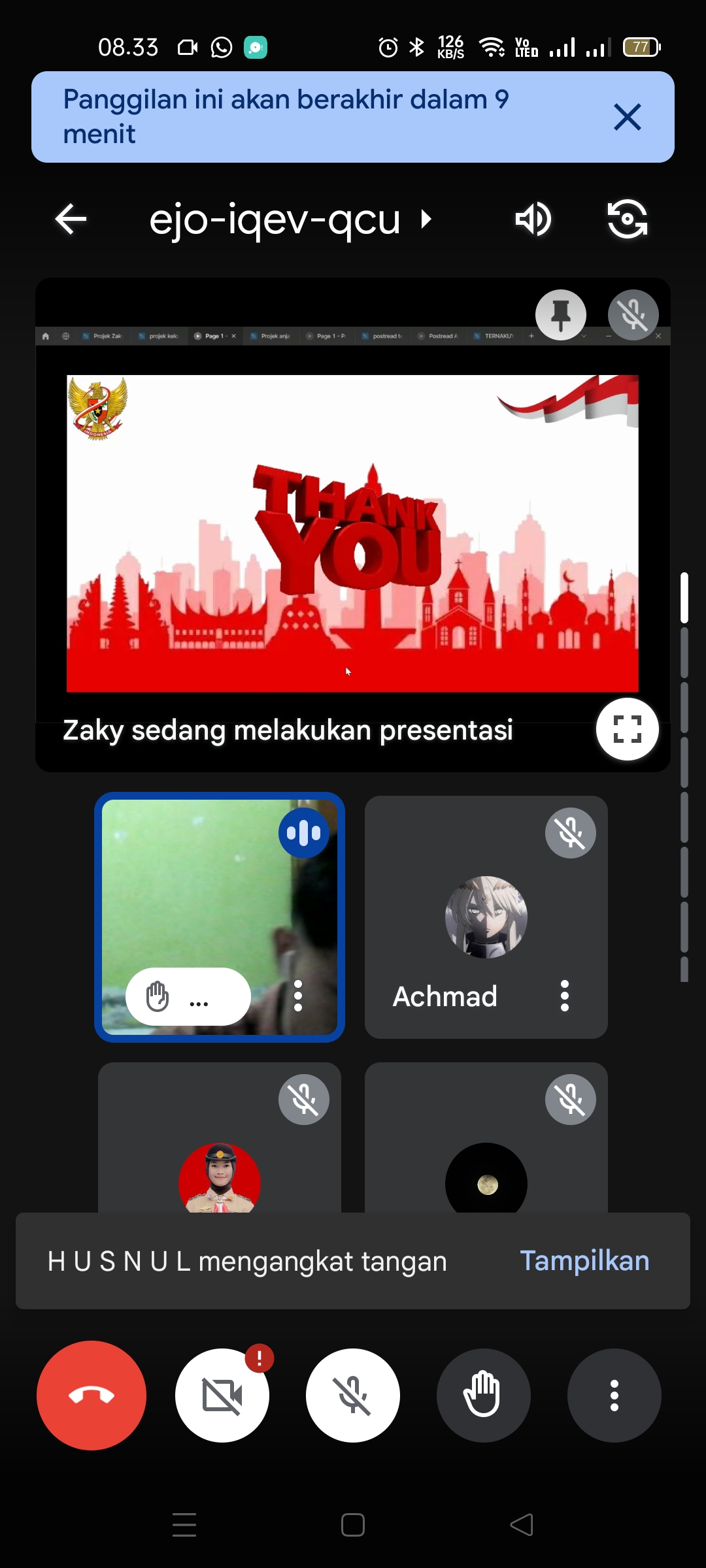Pin Zaky's presentation
The height and width of the screenshot is (1568, 706).
[560, 315]
